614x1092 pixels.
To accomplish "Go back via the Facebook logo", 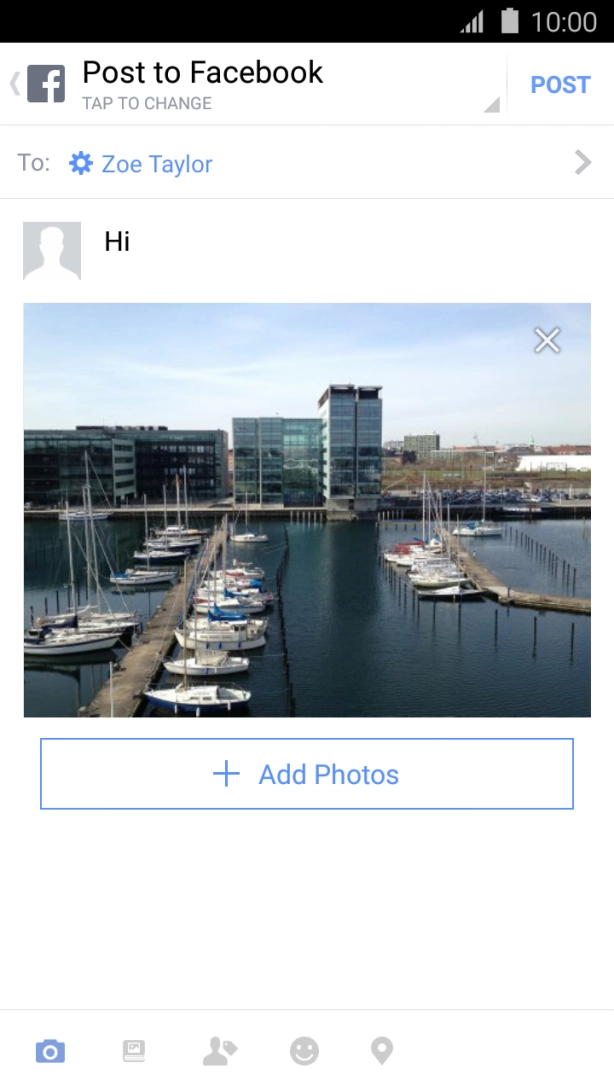I will 44,84.
